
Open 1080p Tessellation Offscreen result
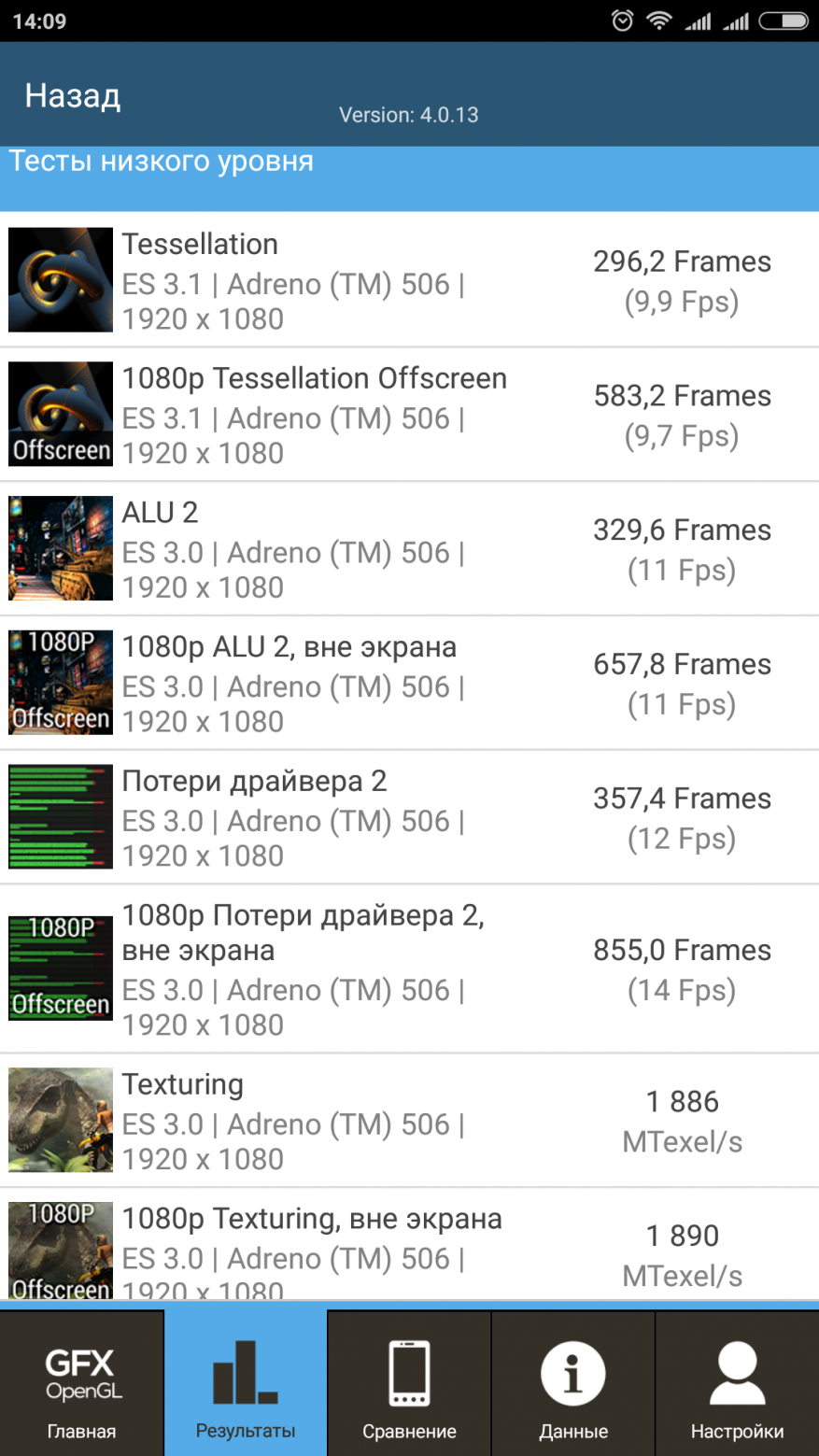coord(409,415)
